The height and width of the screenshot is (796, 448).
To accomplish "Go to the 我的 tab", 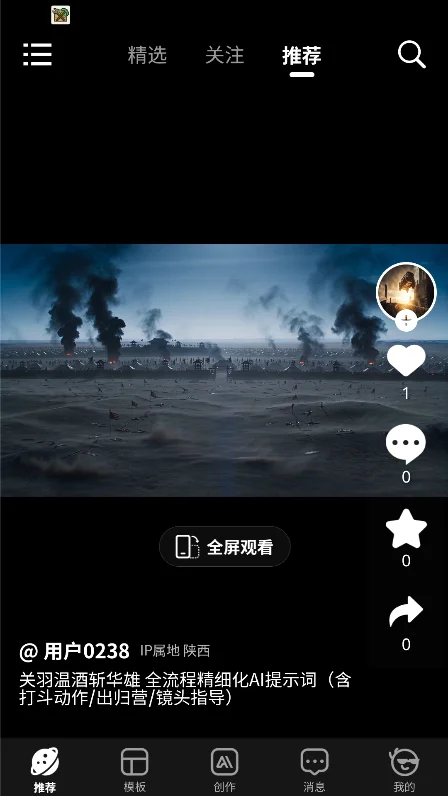I will click(404, 769).
